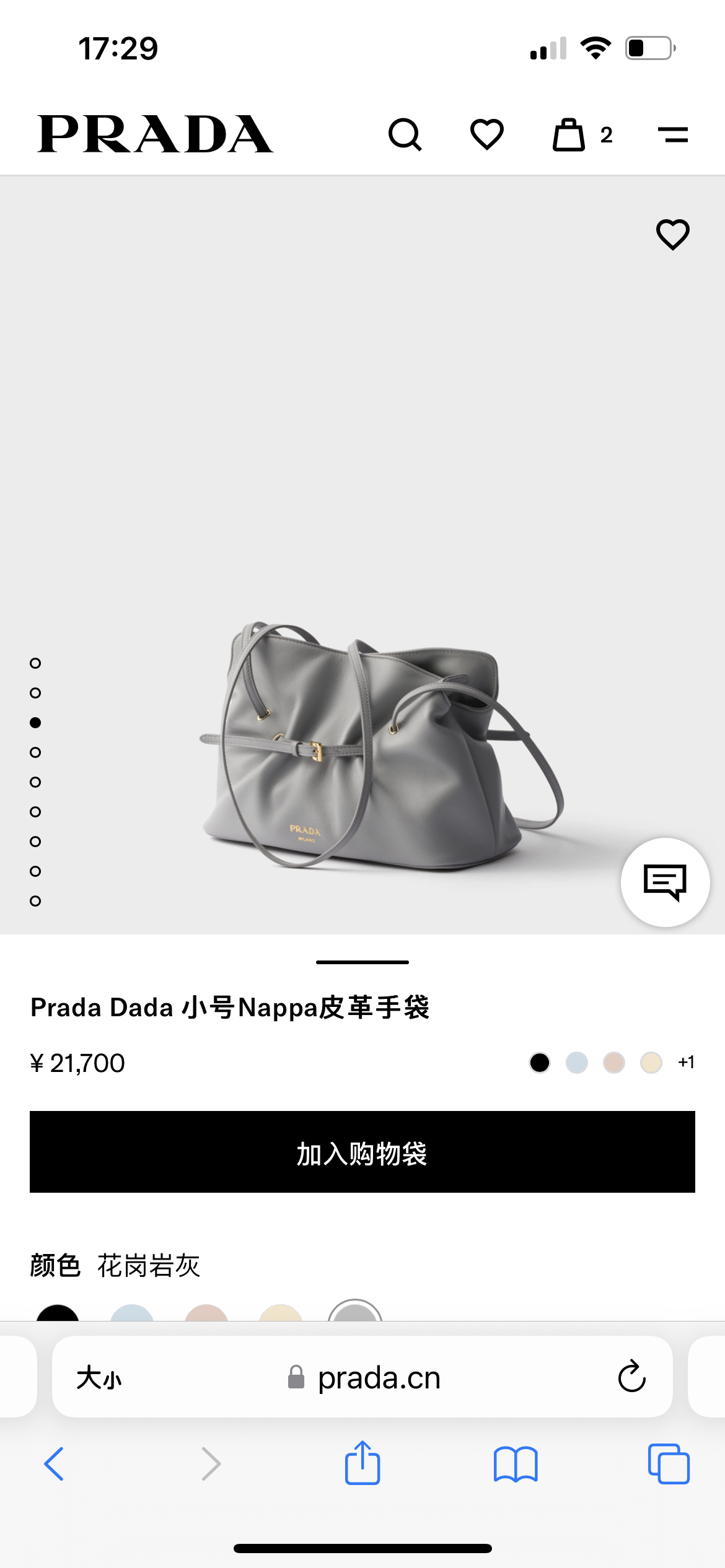Open the shopping bag with 2 items
Image resolution: width=725 pixels, height=1568 pixels.
click(569, 134)
